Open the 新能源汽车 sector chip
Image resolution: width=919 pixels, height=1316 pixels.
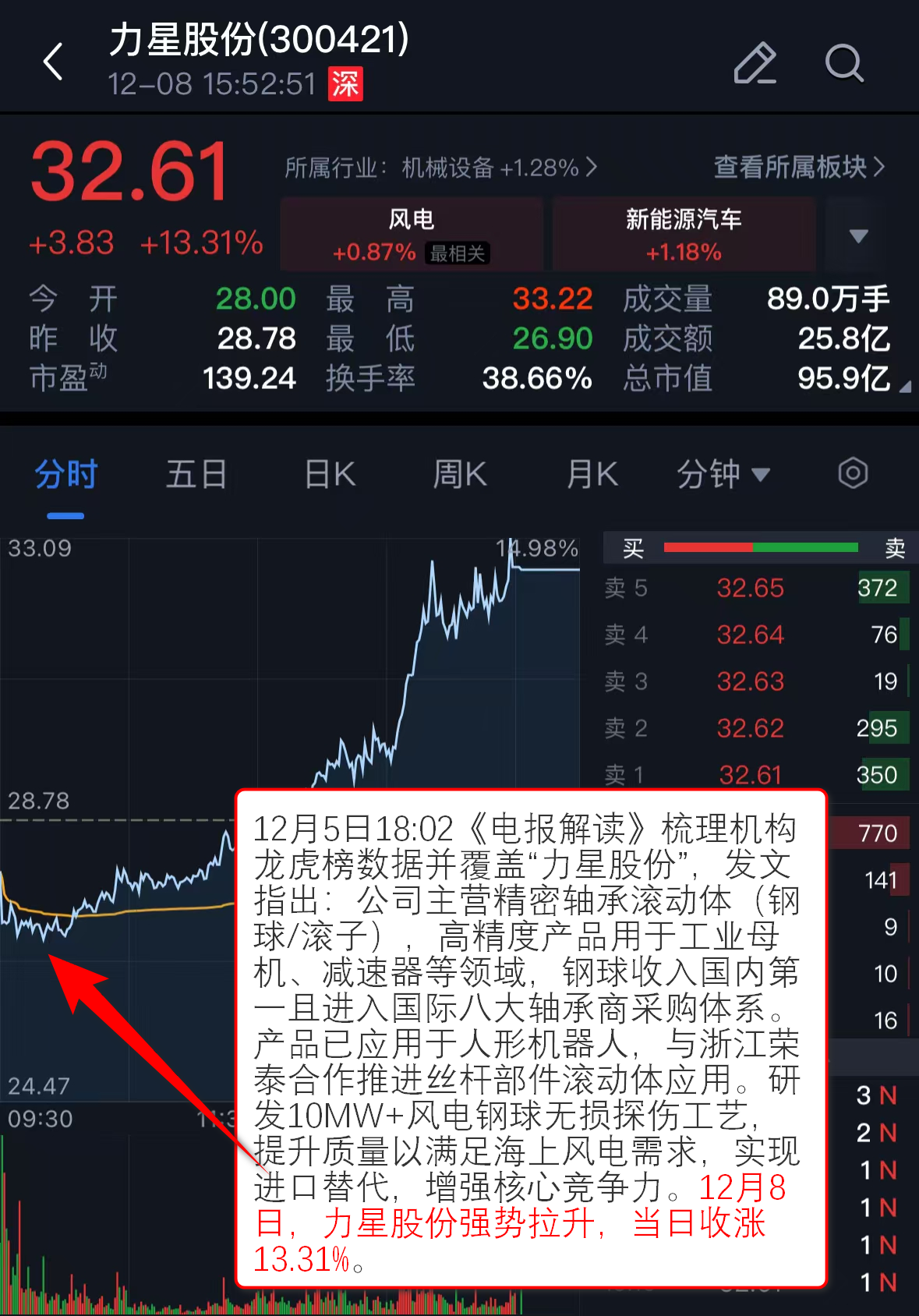[x=684, y=234]
